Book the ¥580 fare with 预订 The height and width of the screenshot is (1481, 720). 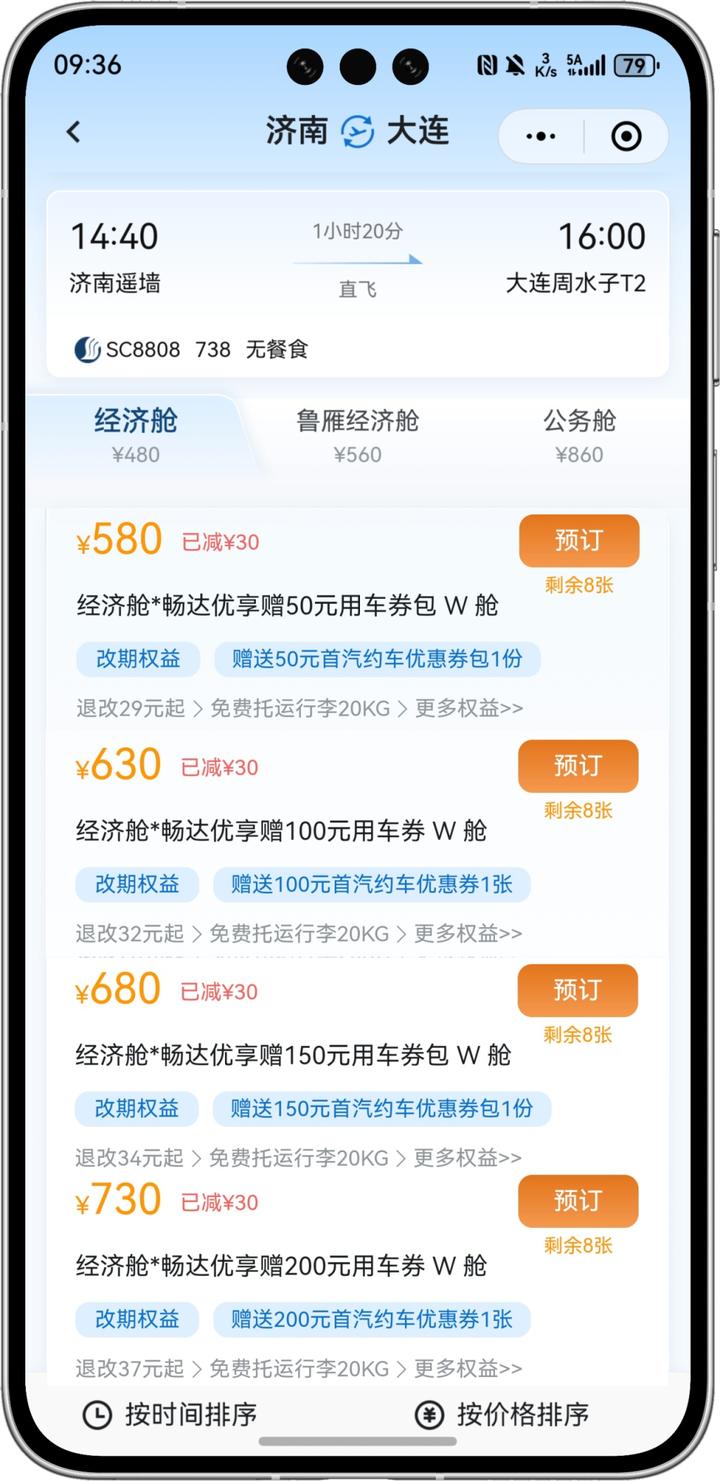[578, 541]
